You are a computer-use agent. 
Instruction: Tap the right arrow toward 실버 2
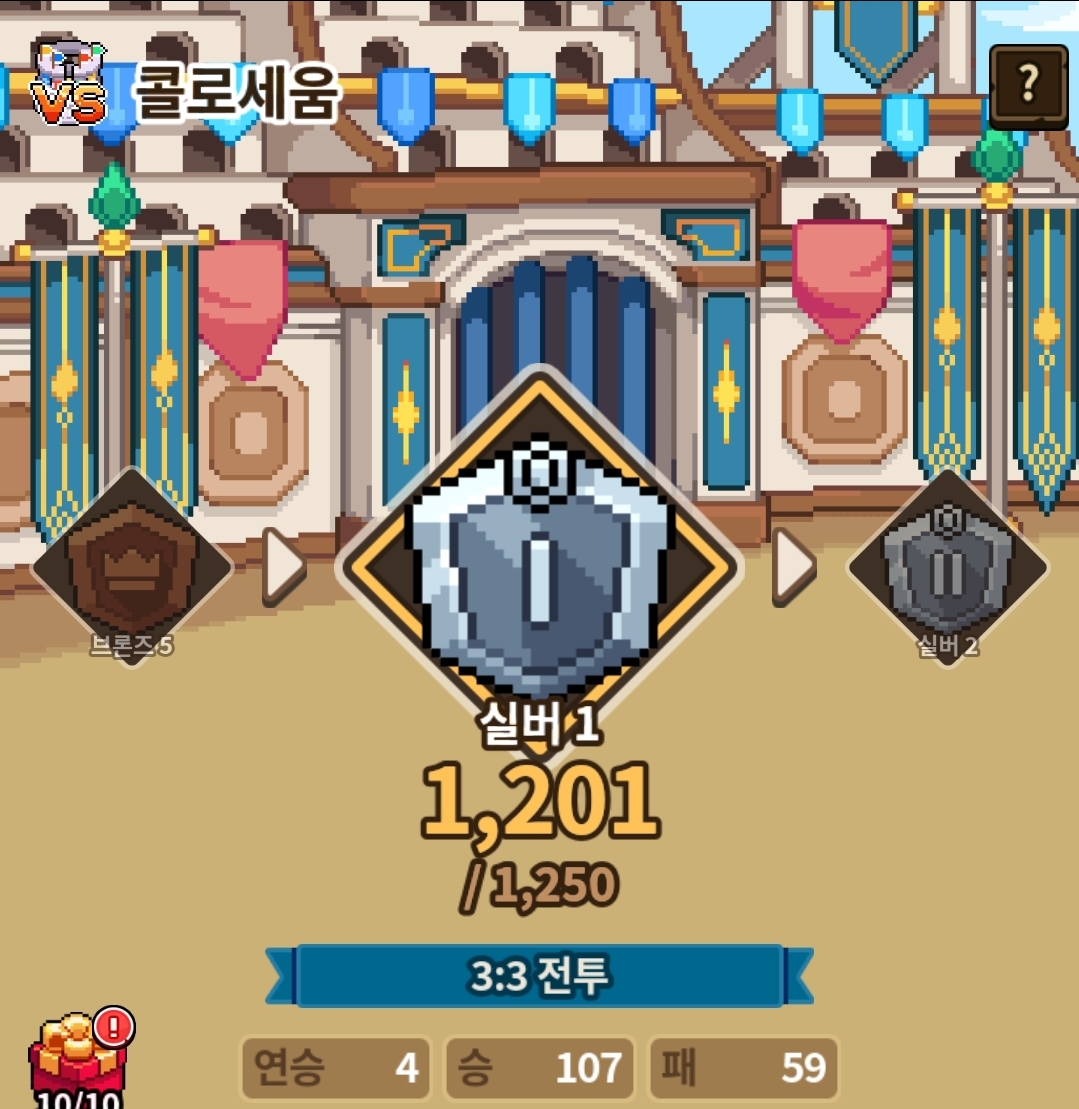(x=794, y=567)
